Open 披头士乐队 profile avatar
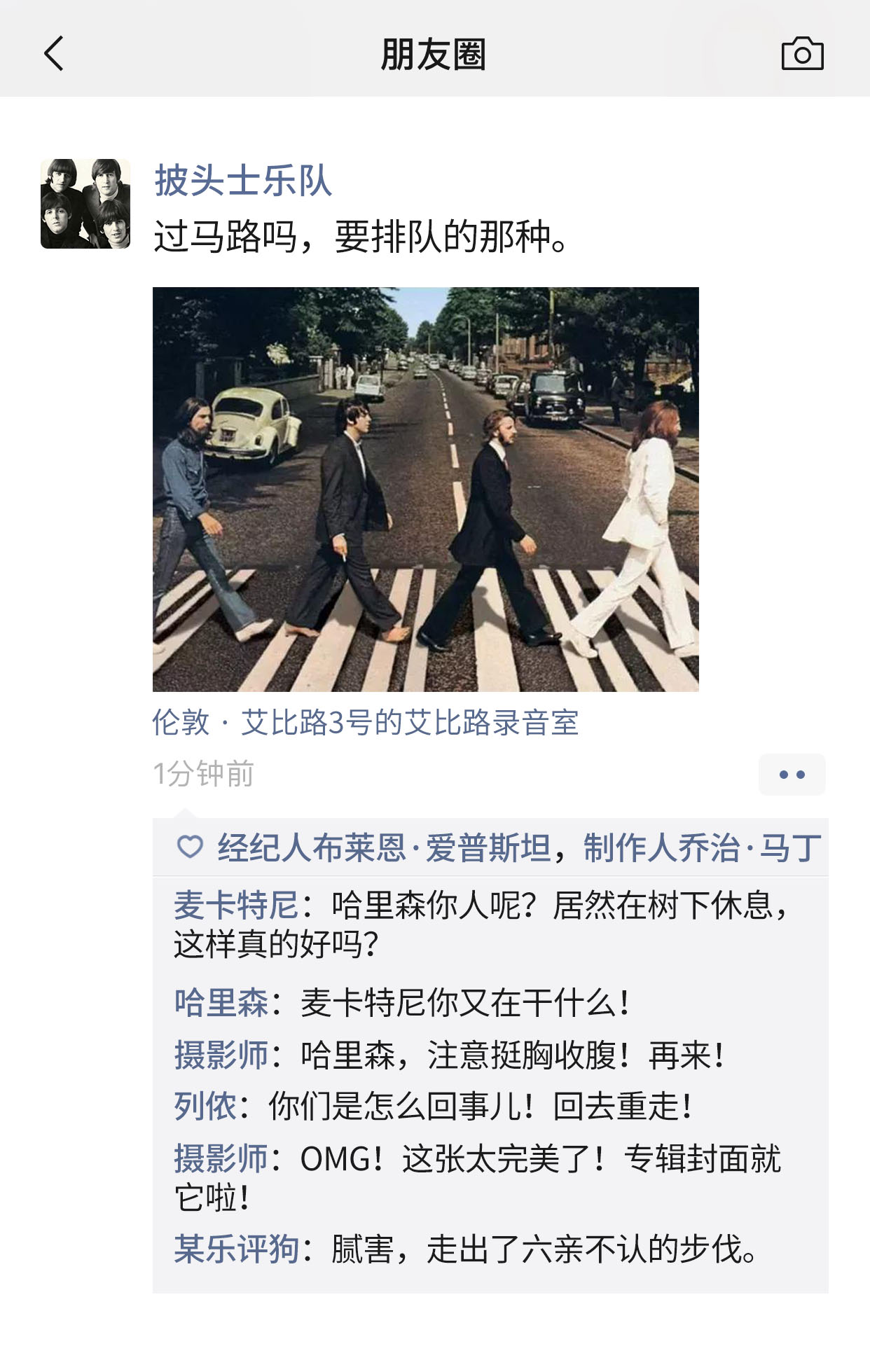Screen dimensions: 870x1372 click(x=85, y=204)
